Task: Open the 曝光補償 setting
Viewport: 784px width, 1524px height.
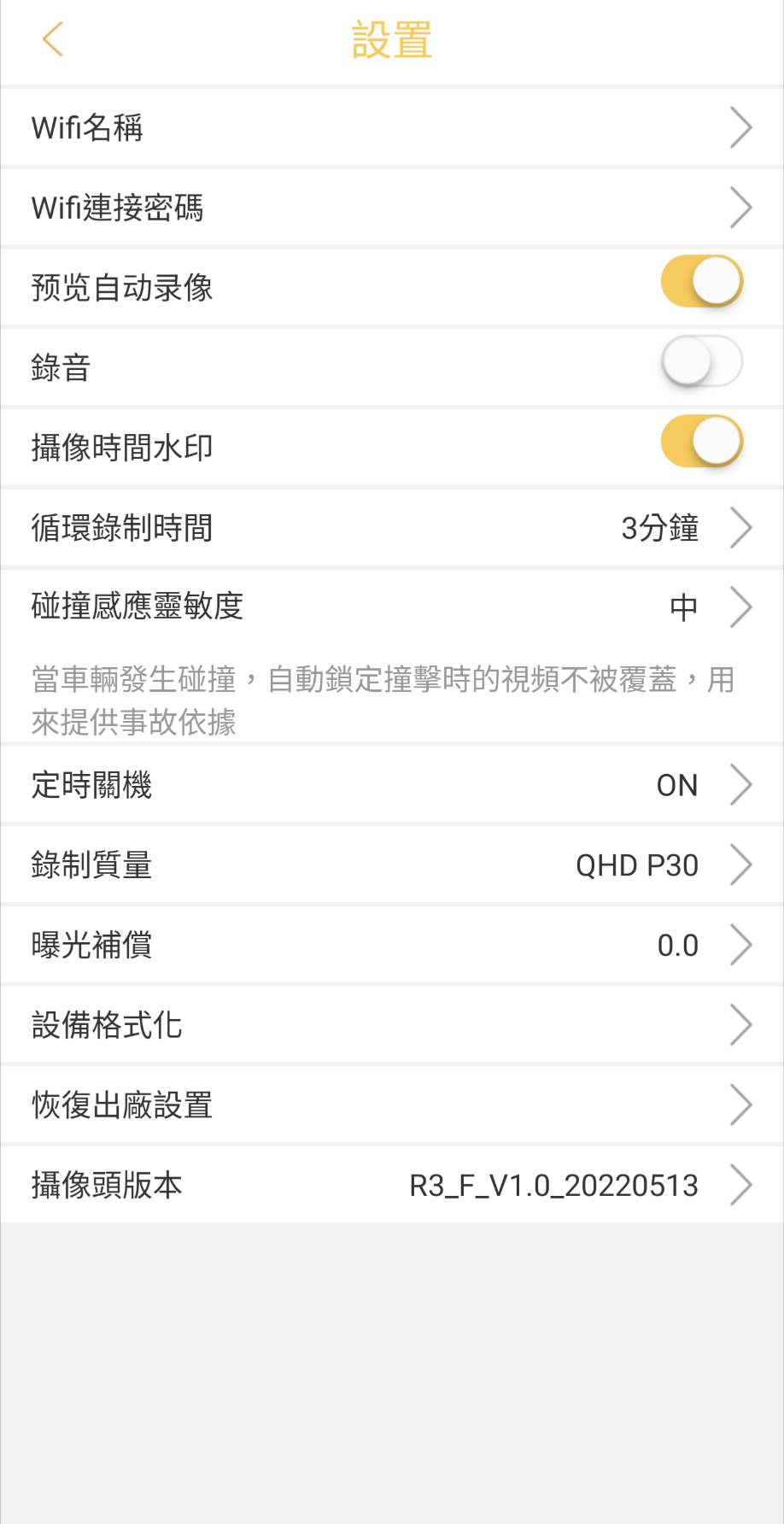Action: pos(392,945)
